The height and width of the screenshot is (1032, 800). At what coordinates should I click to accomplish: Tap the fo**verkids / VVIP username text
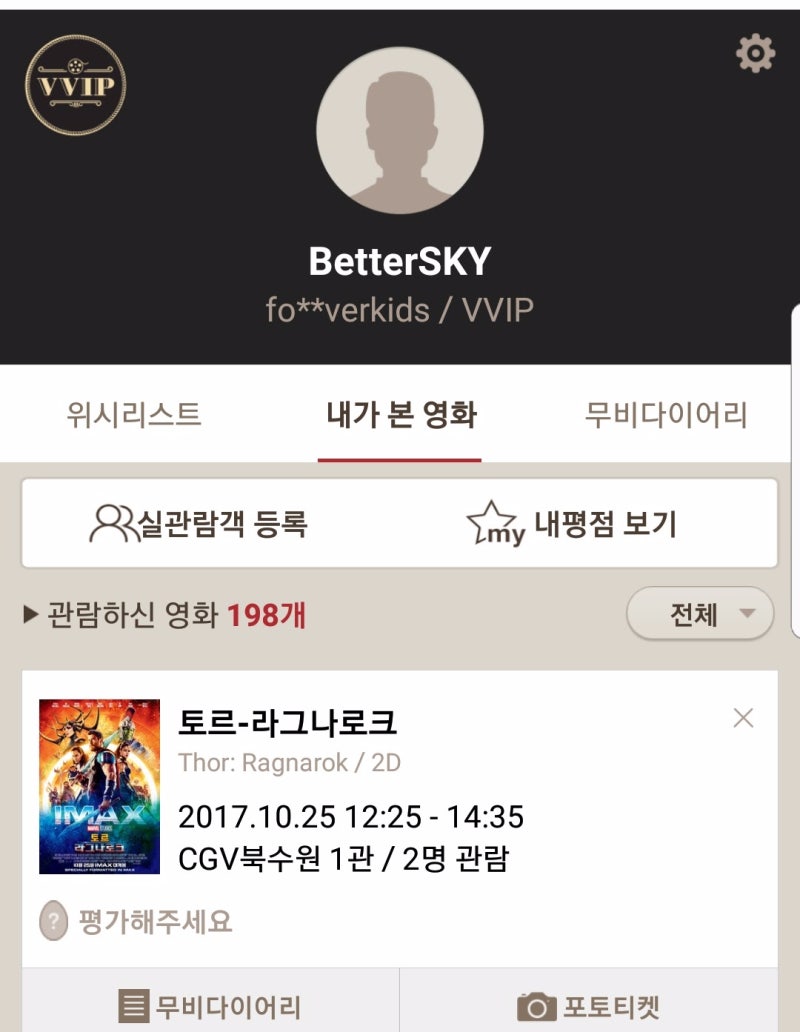[x=400, y=310]
